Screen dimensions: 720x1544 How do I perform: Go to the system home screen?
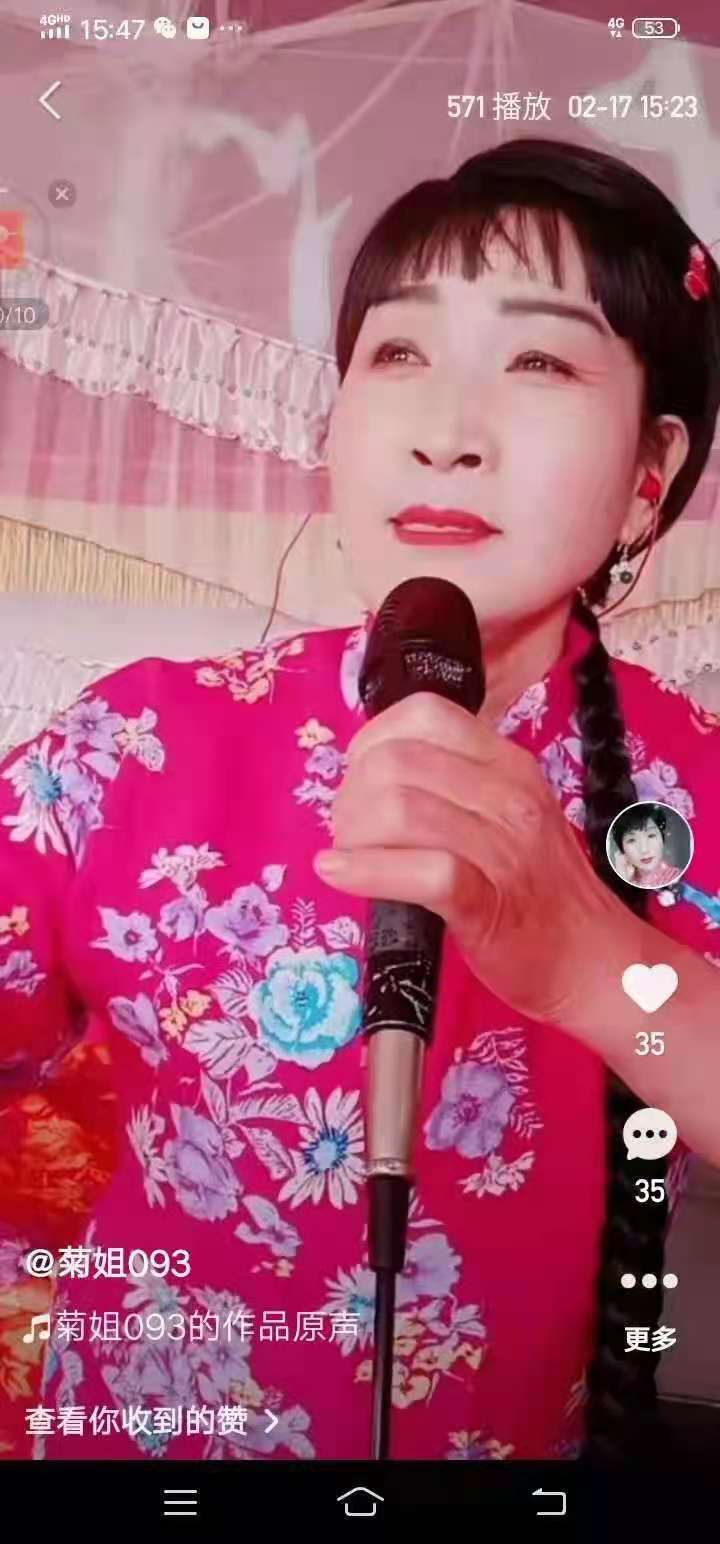(x=360, y=1501)
